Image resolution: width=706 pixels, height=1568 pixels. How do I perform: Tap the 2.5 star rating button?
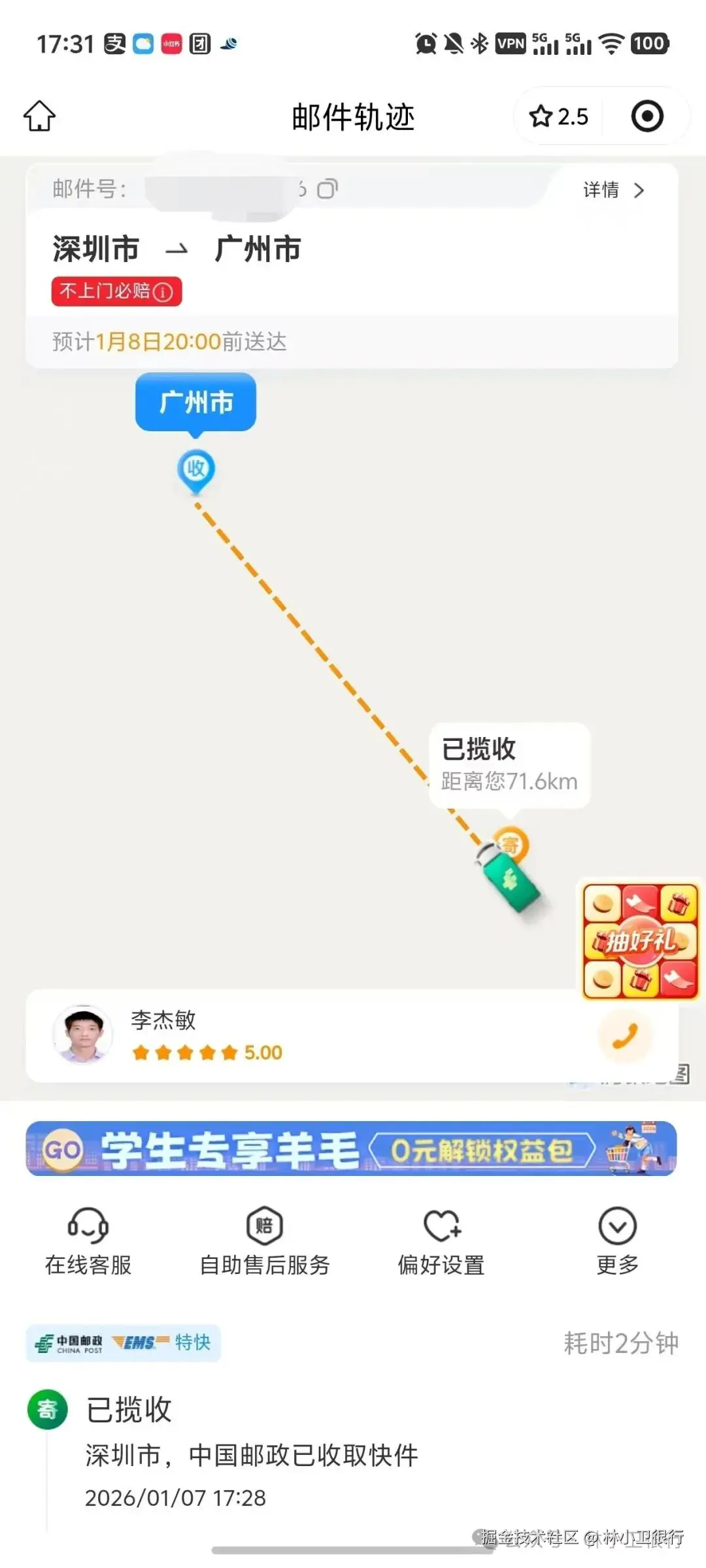559,117
